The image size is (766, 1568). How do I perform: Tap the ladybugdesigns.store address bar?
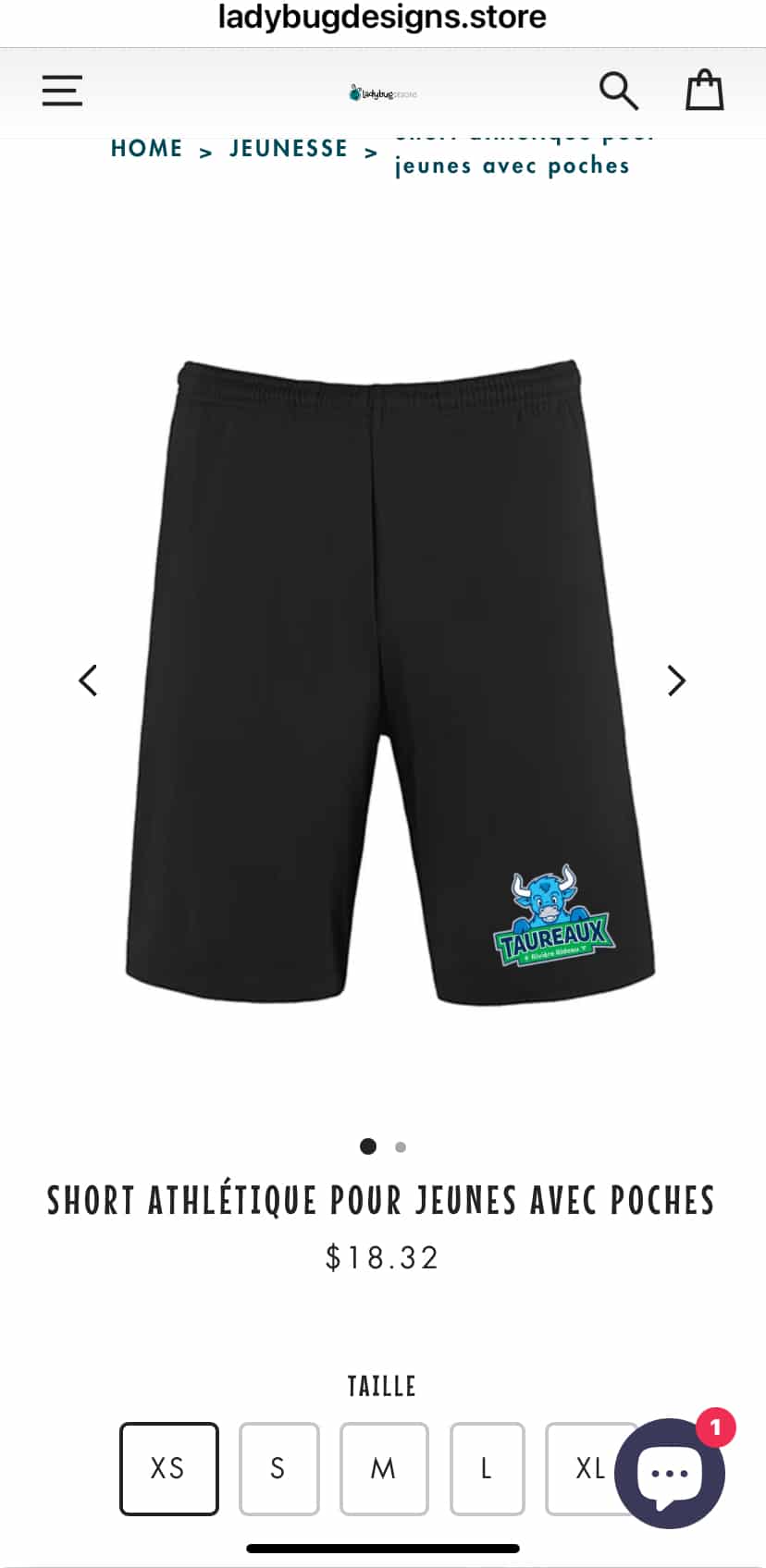click(382, 18)
